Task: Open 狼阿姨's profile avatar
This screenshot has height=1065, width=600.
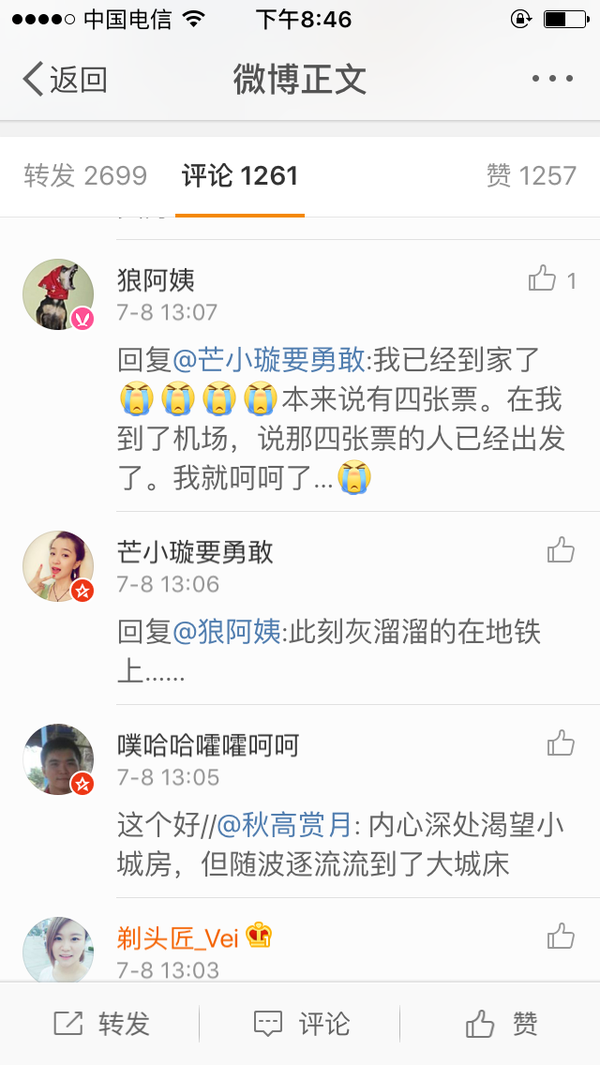Action: [x=58, y=294]
